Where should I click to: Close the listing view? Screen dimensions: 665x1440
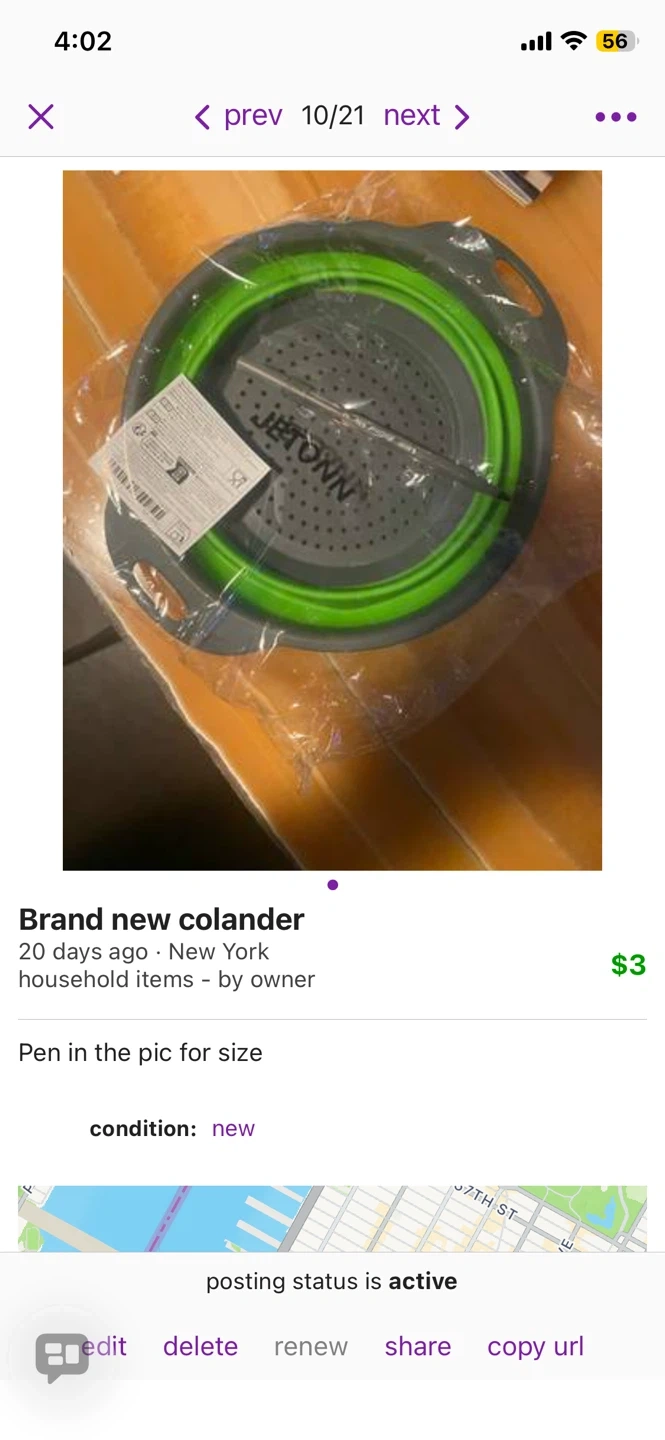click(41, 117)
